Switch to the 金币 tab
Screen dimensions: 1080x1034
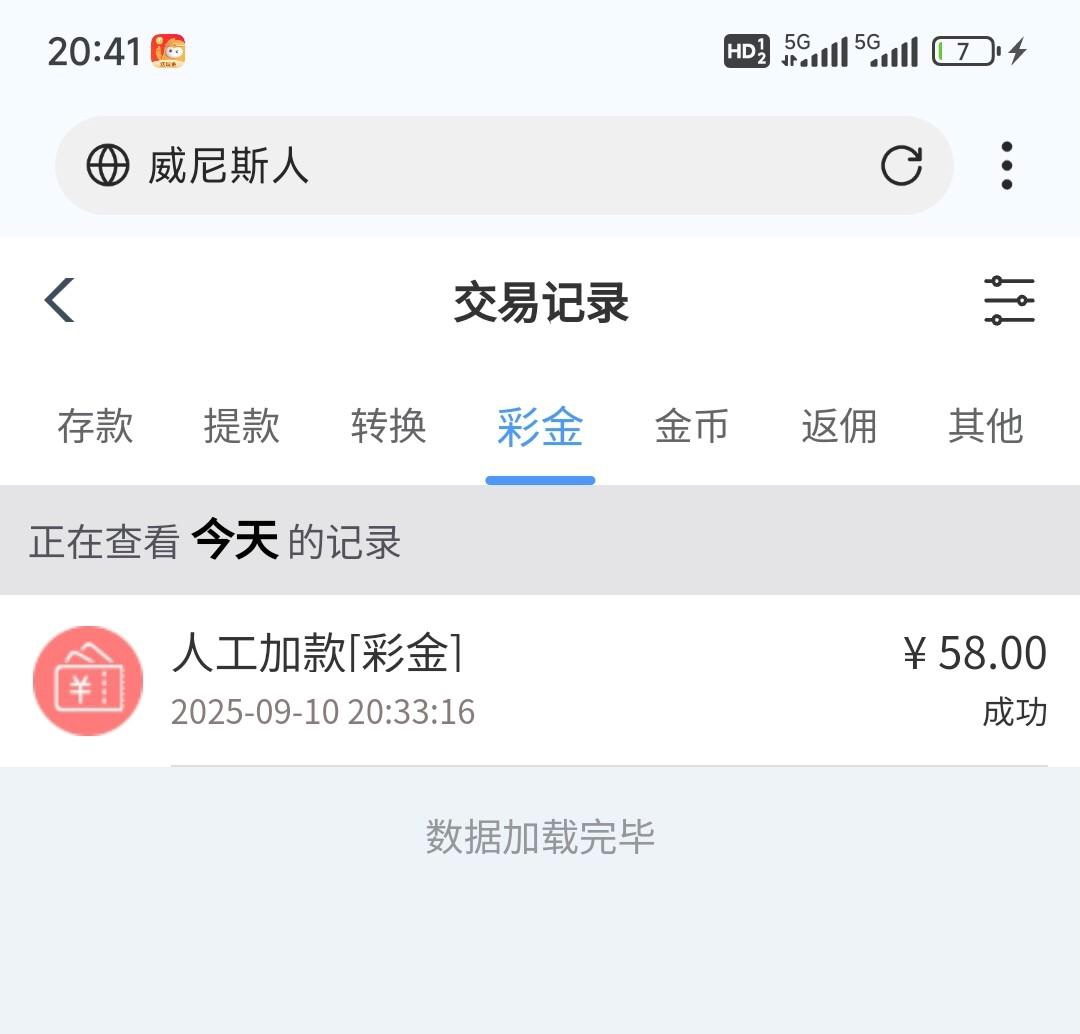(691, 427)
